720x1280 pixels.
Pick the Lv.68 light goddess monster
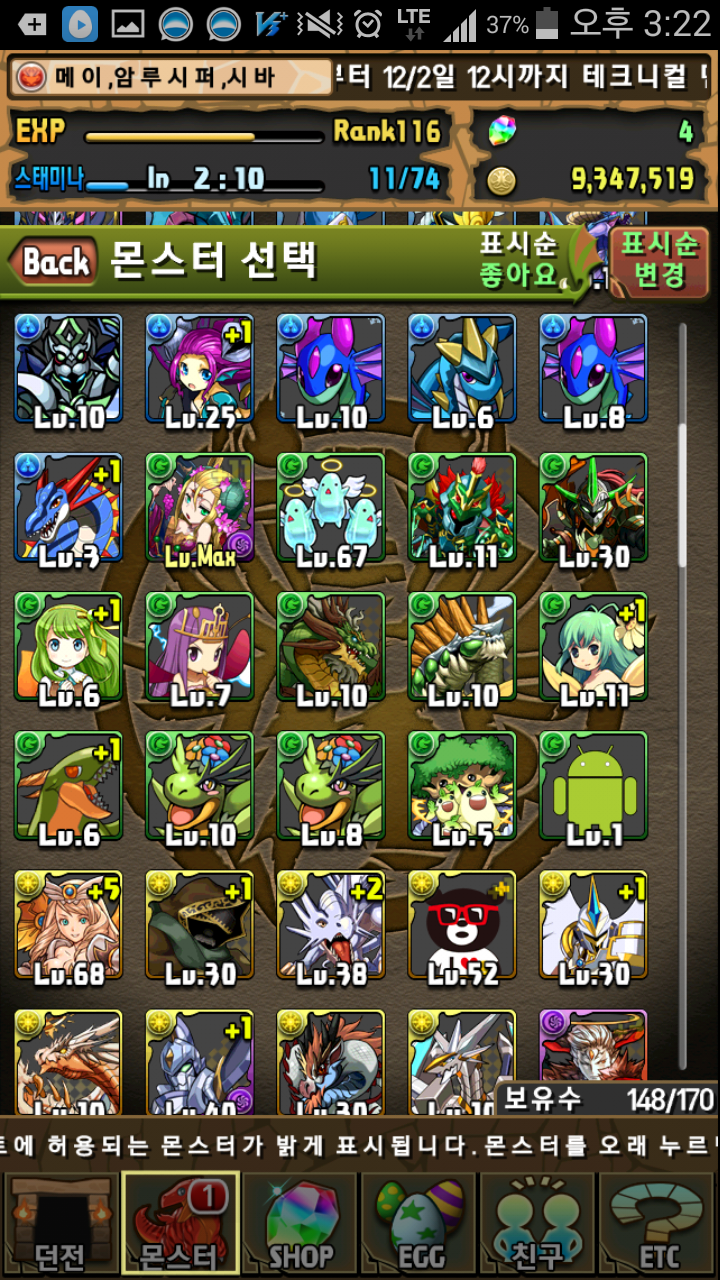coord(68,925)
